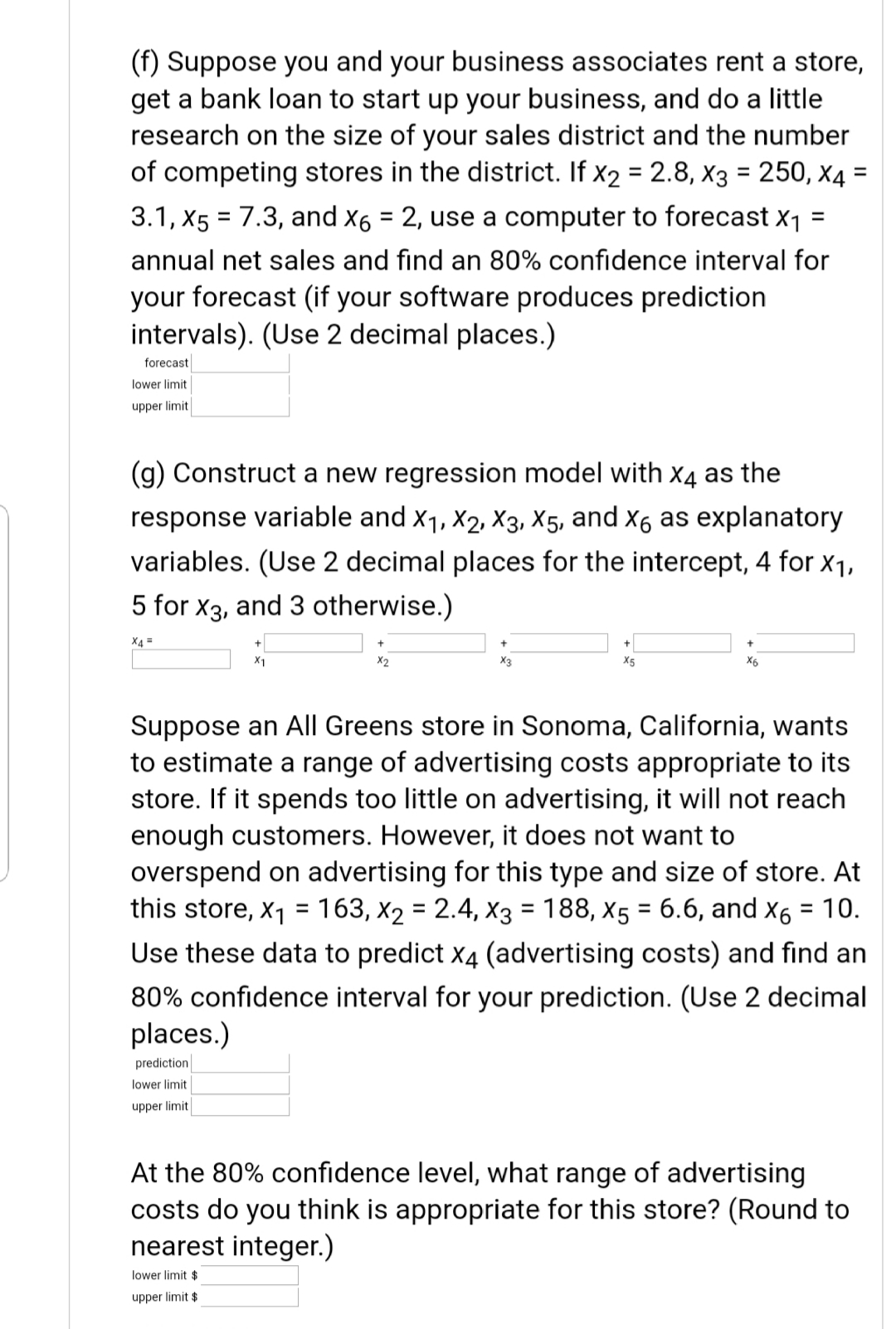The height and width of the screenshot is (1329, 896).
Task: Focus the upper limit $ field
Action: tap(249, 1297)
